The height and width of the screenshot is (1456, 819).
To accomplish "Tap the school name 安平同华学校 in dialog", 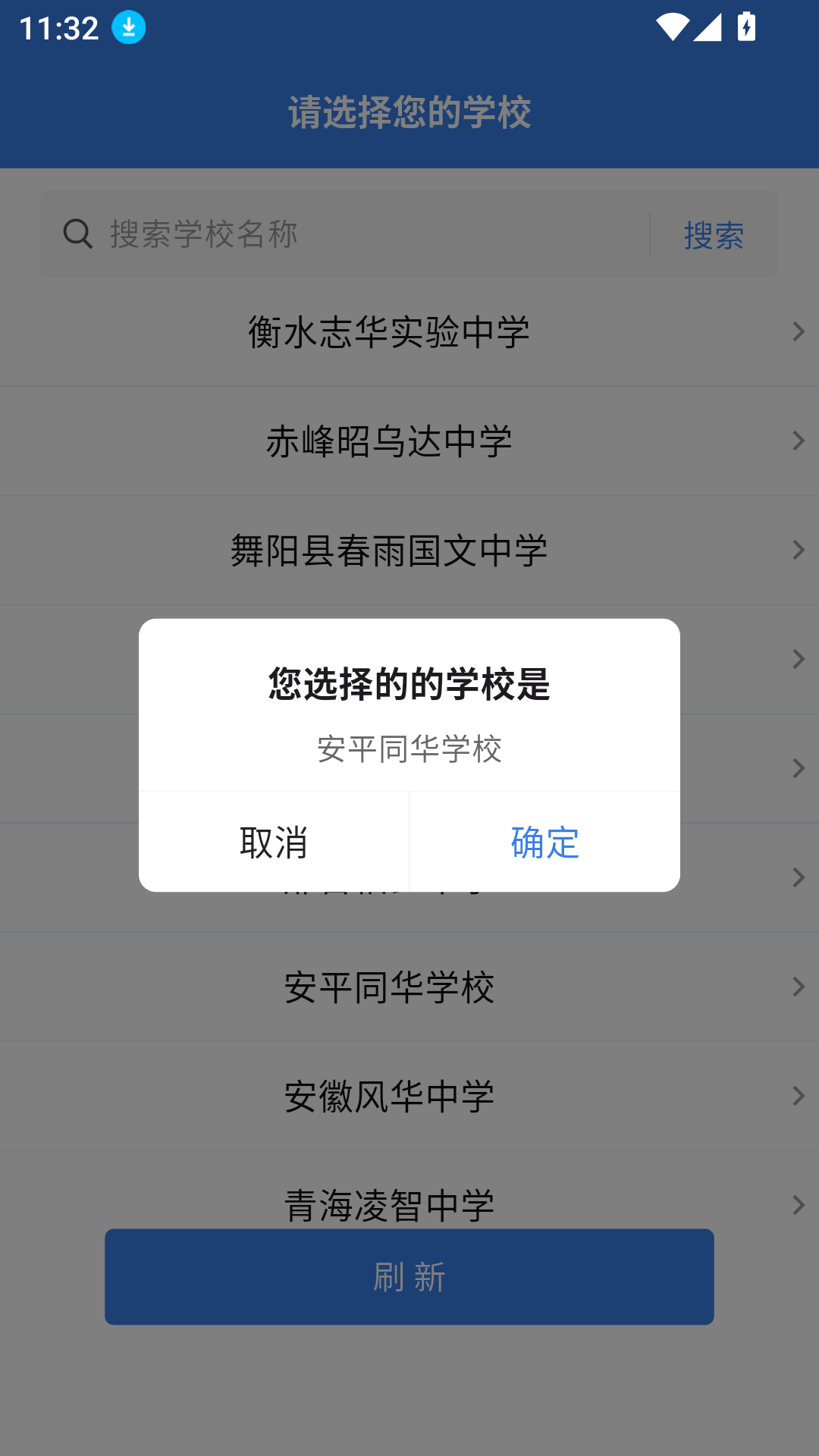I will click(409, 750).
